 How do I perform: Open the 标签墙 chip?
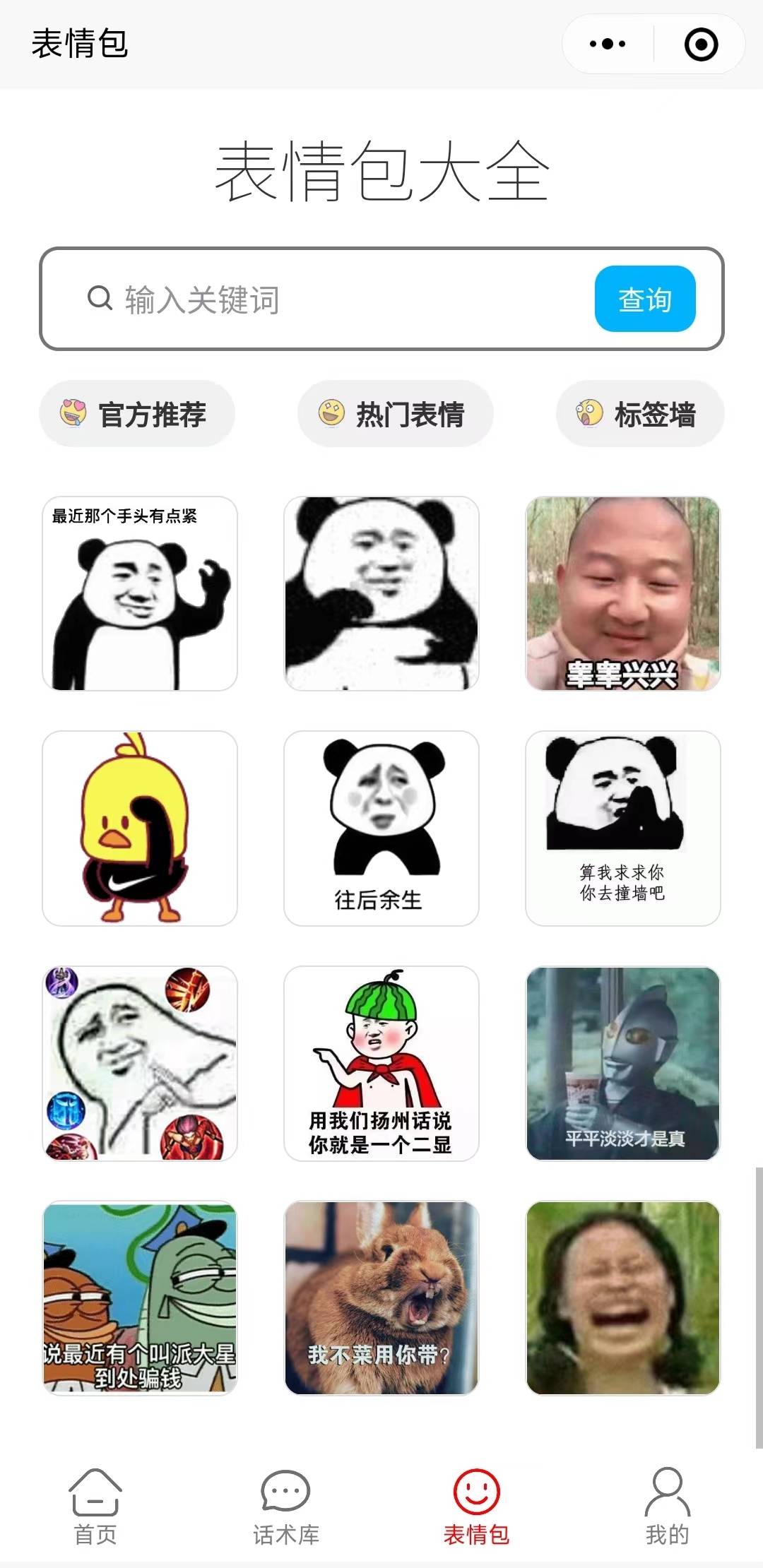[639, 414]
